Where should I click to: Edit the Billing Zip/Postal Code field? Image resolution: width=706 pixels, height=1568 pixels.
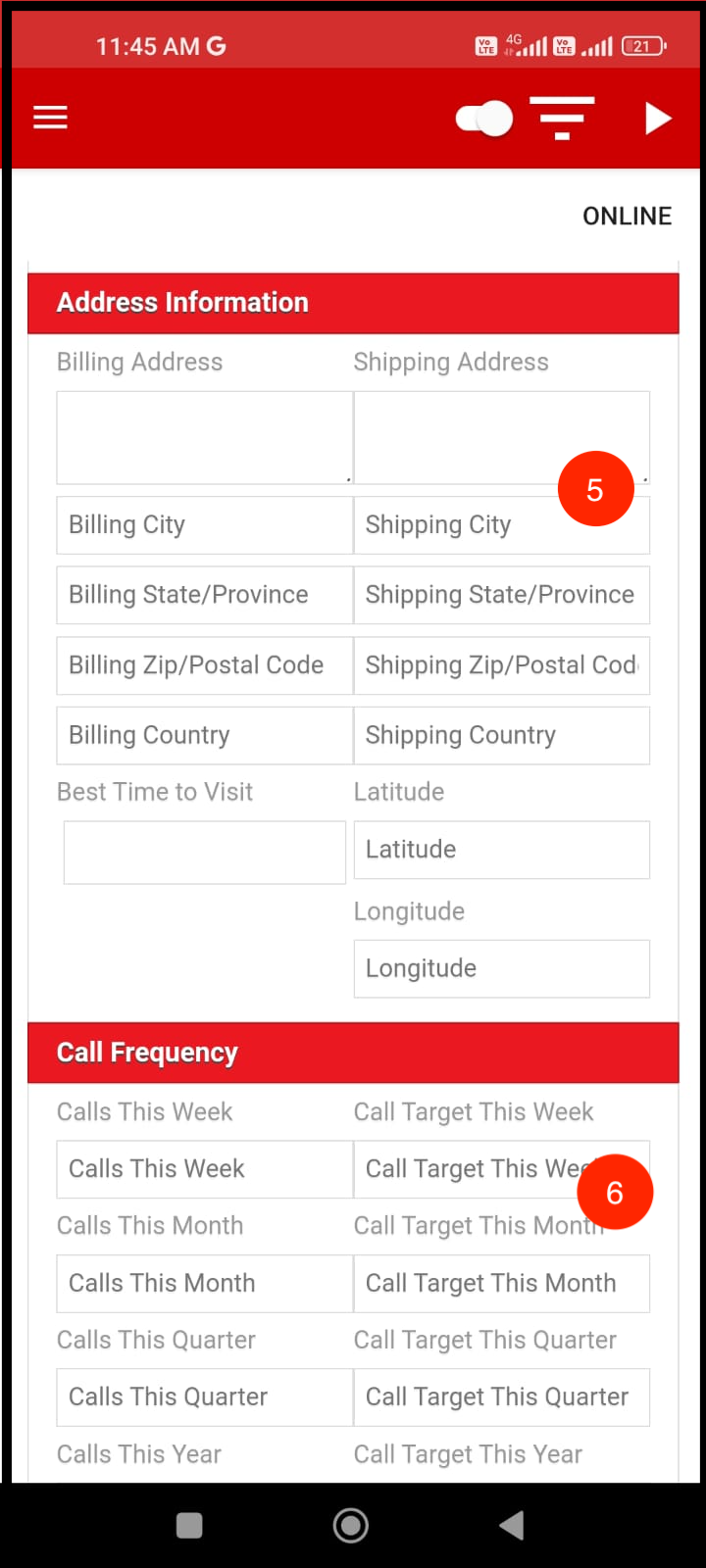pos(204,665)
